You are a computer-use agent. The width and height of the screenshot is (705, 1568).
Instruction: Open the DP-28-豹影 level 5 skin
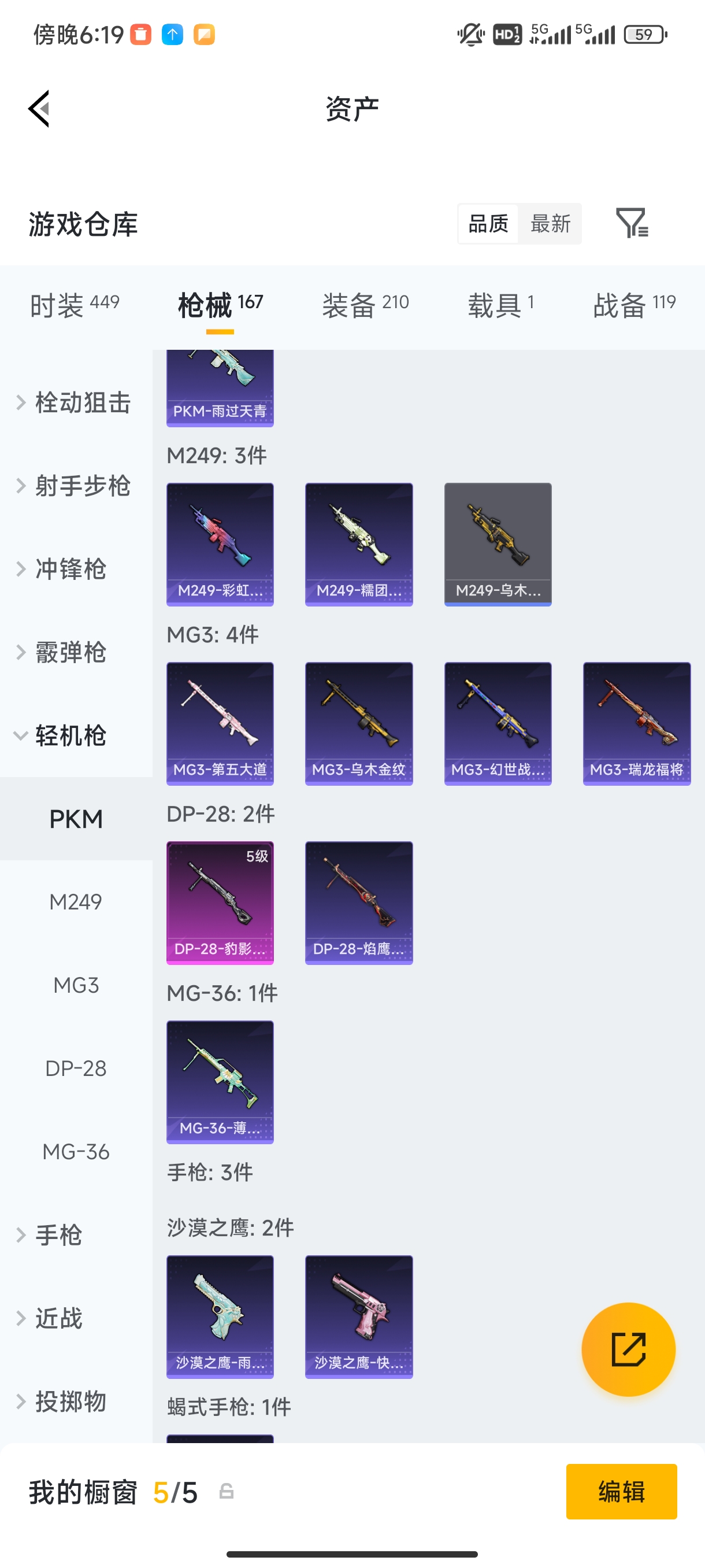click(220, 903)
